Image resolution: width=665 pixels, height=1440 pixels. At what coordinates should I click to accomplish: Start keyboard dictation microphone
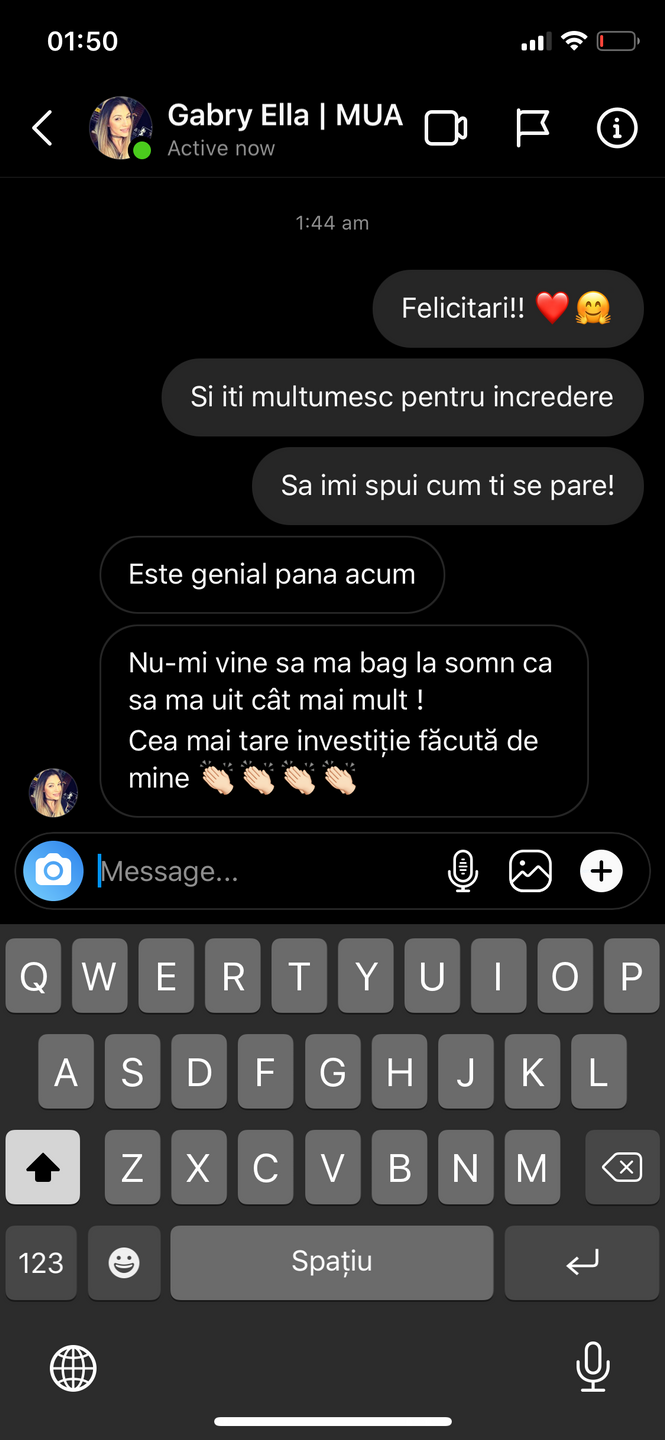(x=593, y=1367)
